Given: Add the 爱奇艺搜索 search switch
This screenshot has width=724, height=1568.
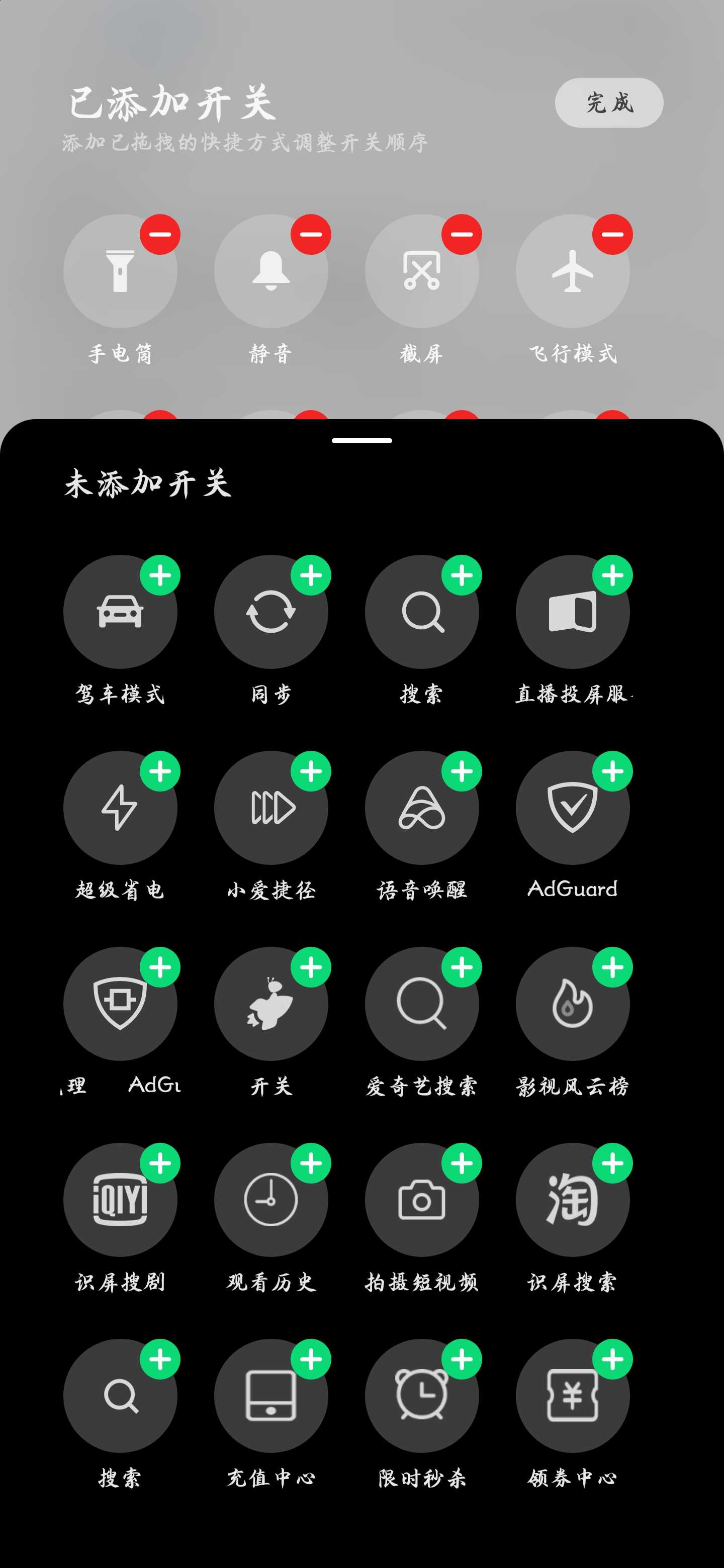Looking at the screenshot, I should [462, 967].
